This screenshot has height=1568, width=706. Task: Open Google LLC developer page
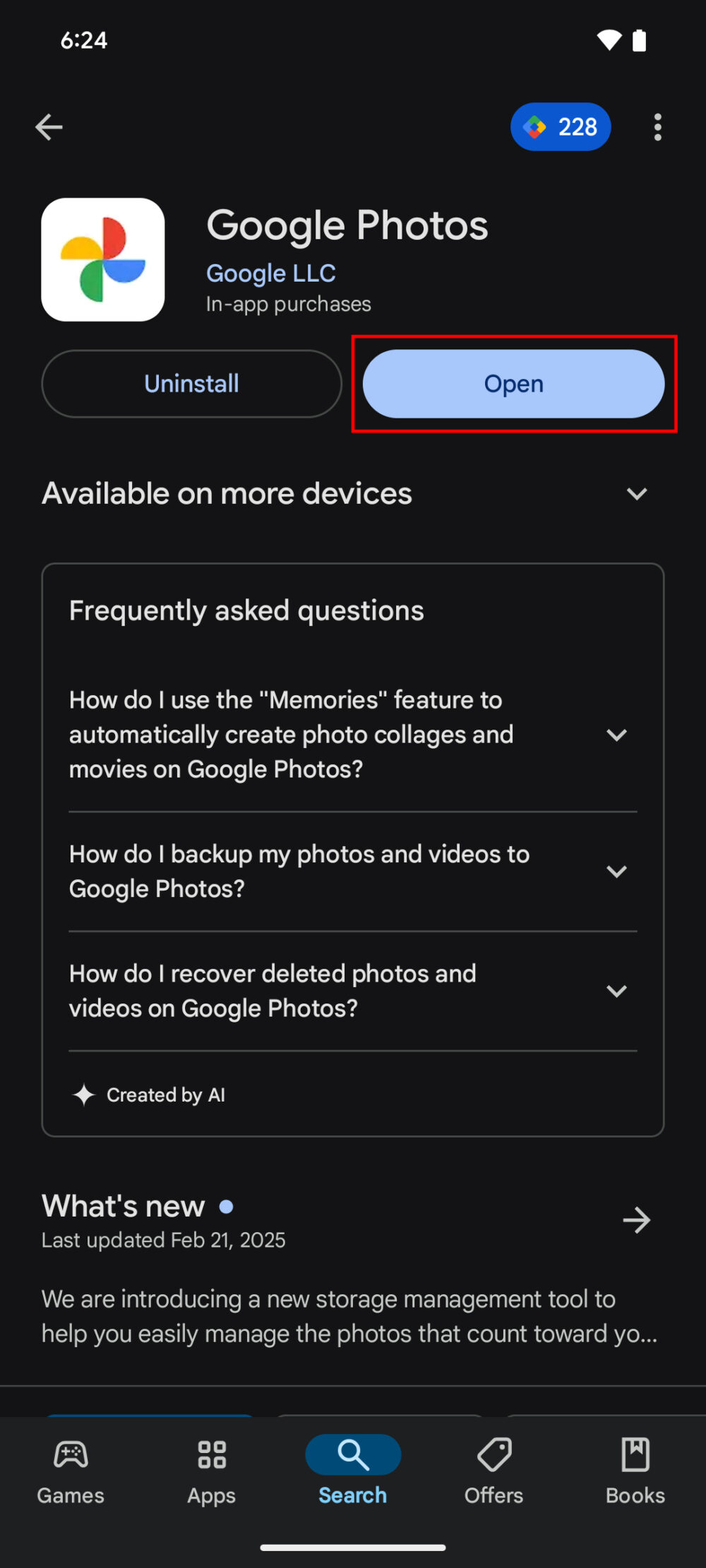click(270, 273)
